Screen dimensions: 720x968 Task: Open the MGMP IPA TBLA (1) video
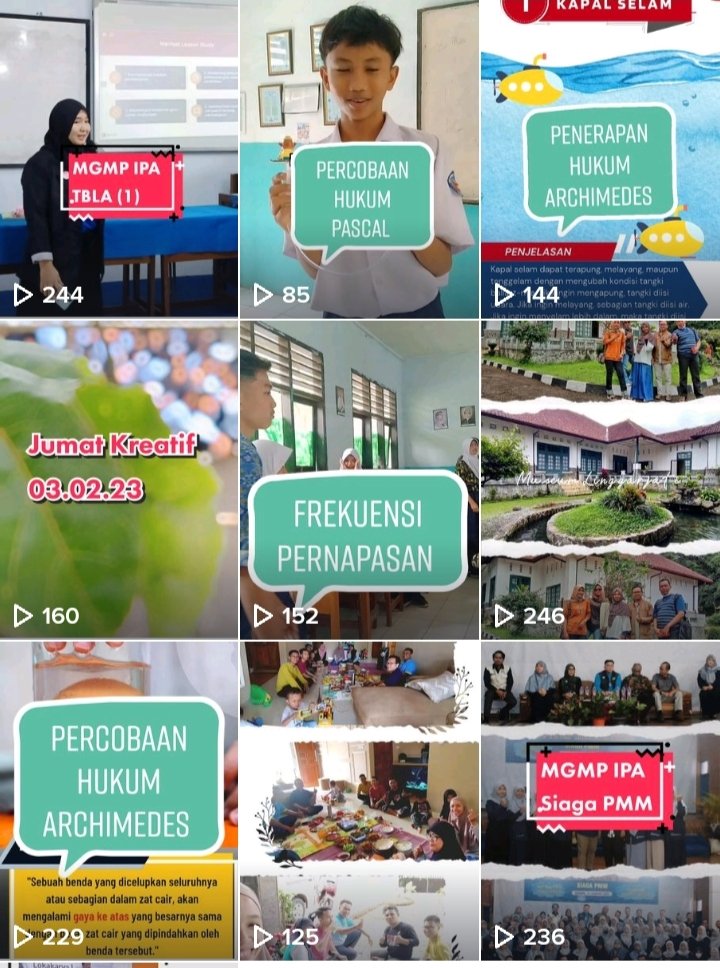click(x=119, y=158)
